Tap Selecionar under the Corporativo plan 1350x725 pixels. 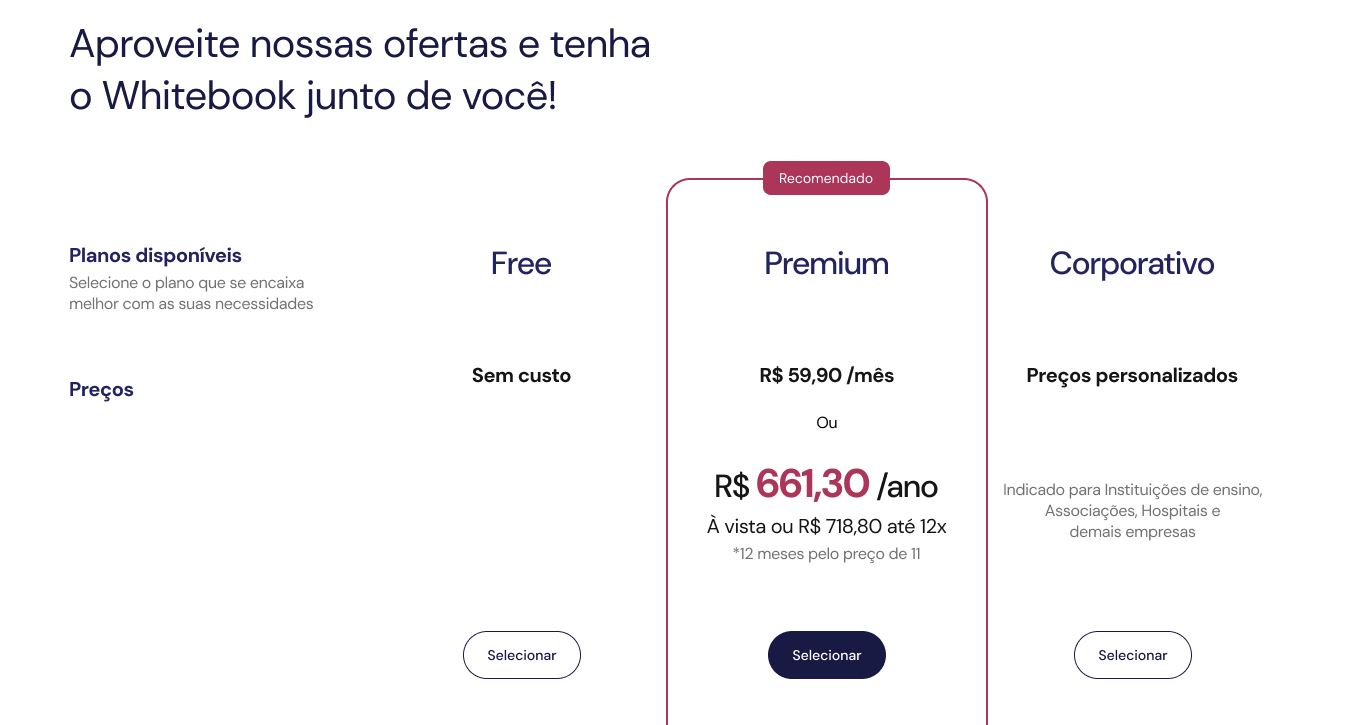point(1132,655)
